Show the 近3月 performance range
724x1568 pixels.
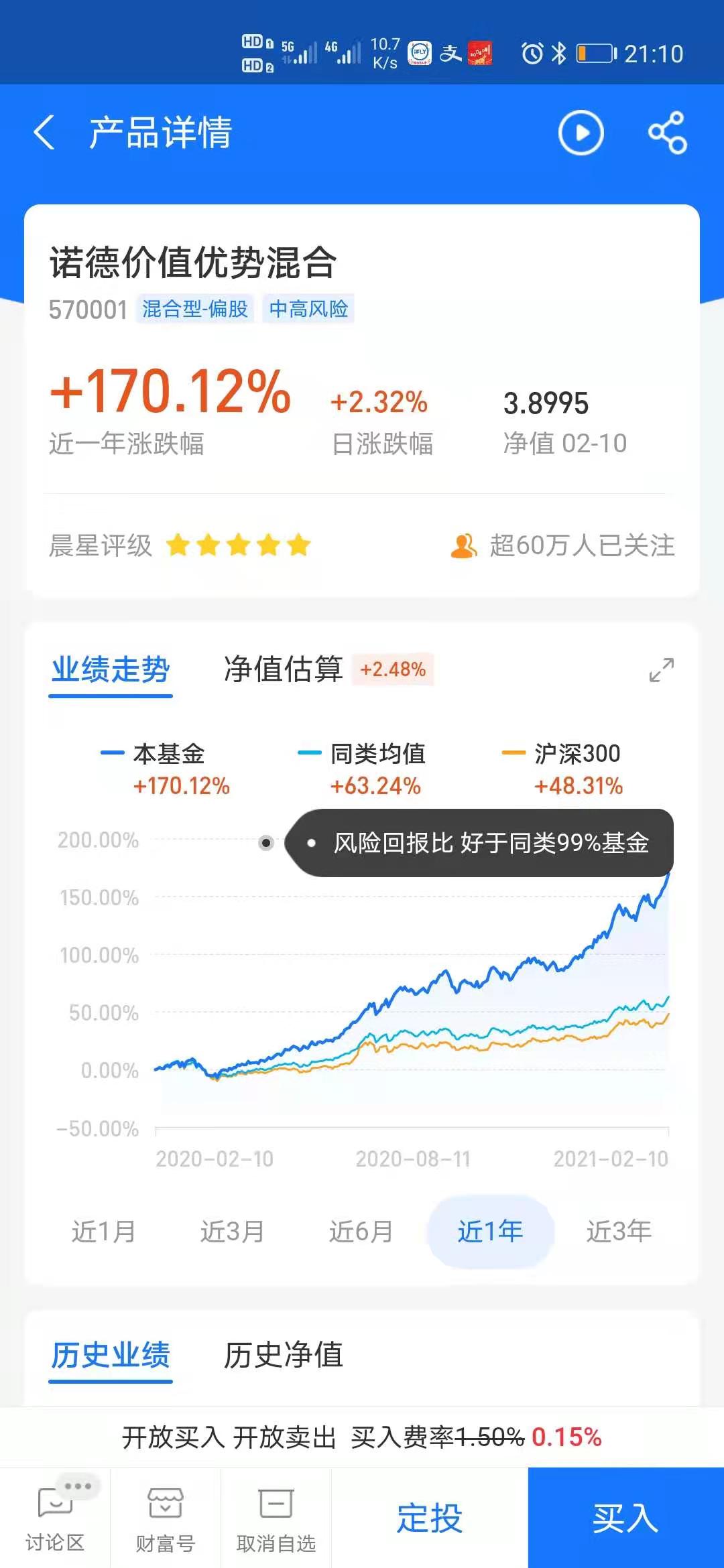coord(232,1231)
